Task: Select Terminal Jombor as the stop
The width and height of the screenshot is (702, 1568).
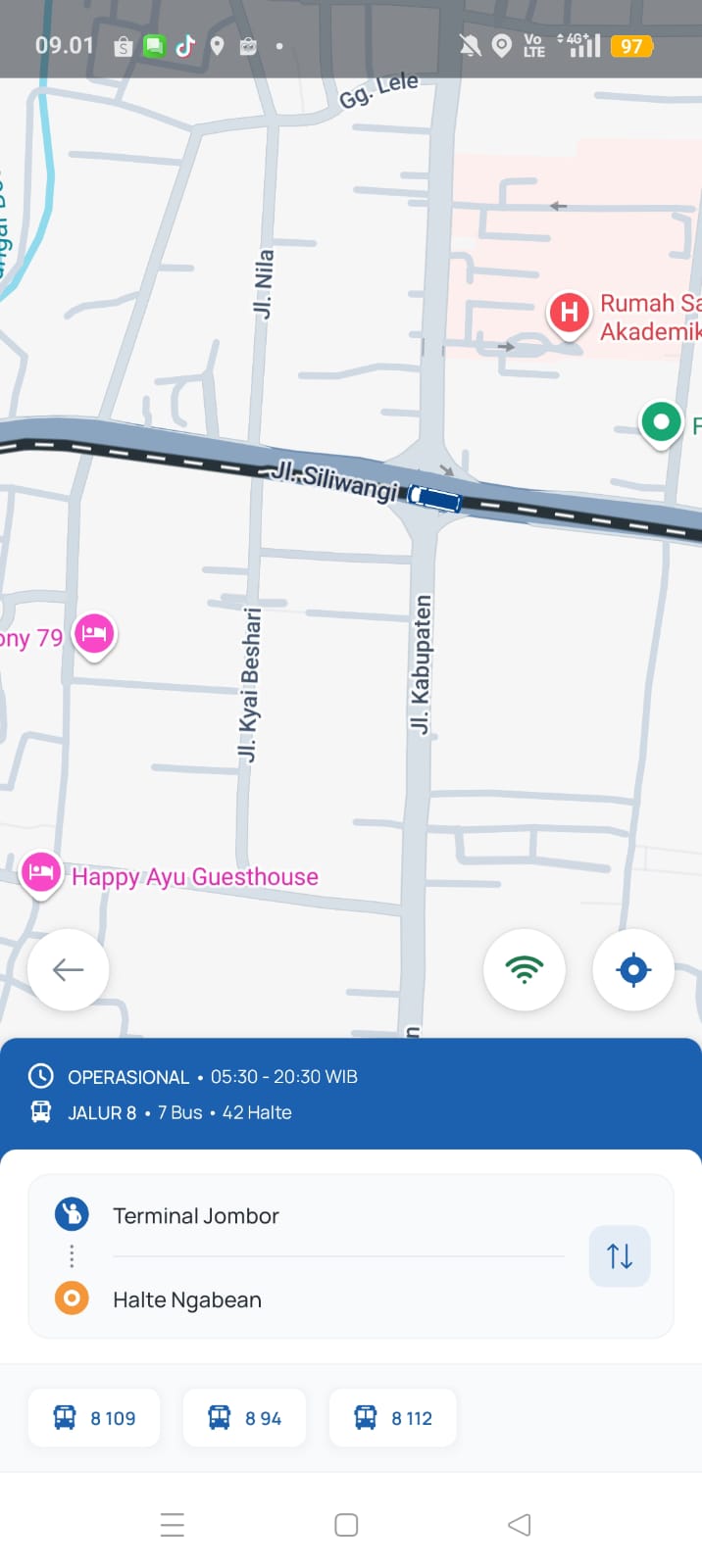Action: (x=196, y=1215)
